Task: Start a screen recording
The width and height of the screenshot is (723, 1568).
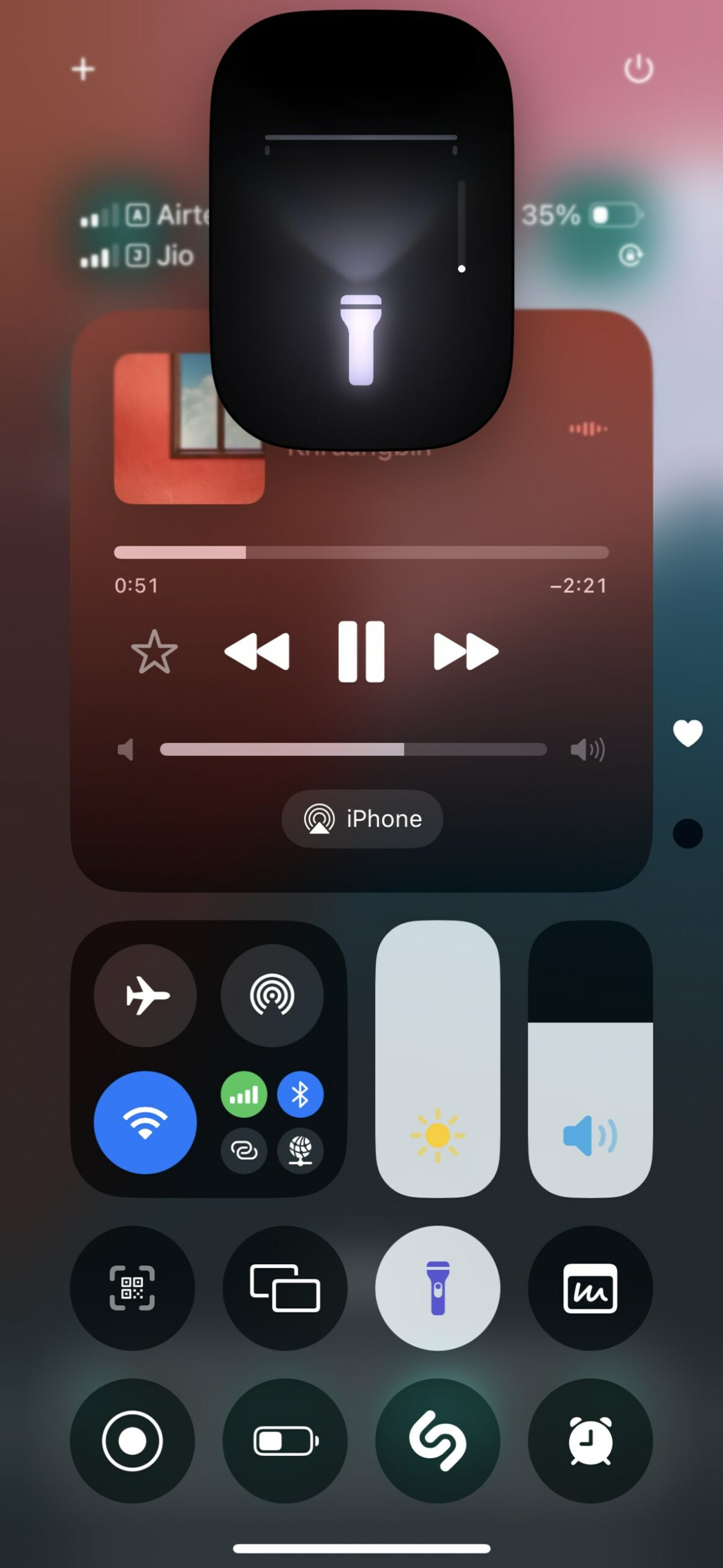Action: pyautogui.click(x=132, y=1441)
